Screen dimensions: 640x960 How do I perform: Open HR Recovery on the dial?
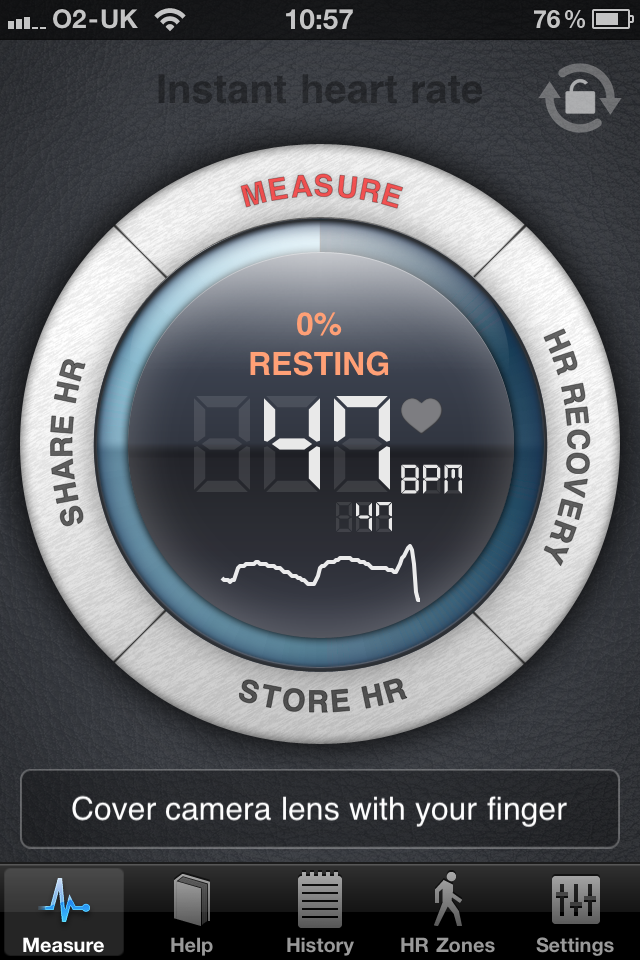click(570, 445)
